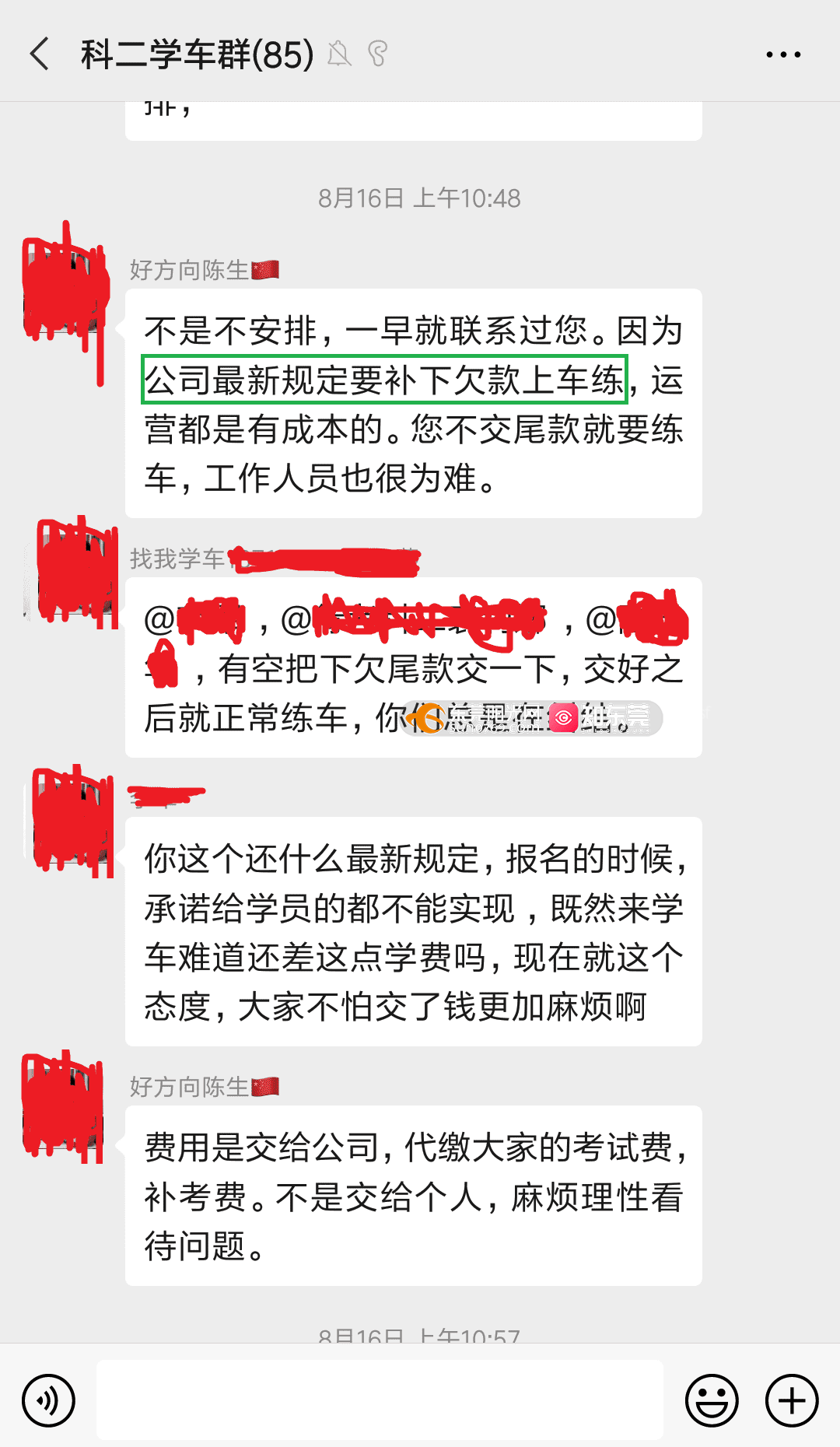
Task: Switch to voice message input
Action: [x=49, y=1401]
